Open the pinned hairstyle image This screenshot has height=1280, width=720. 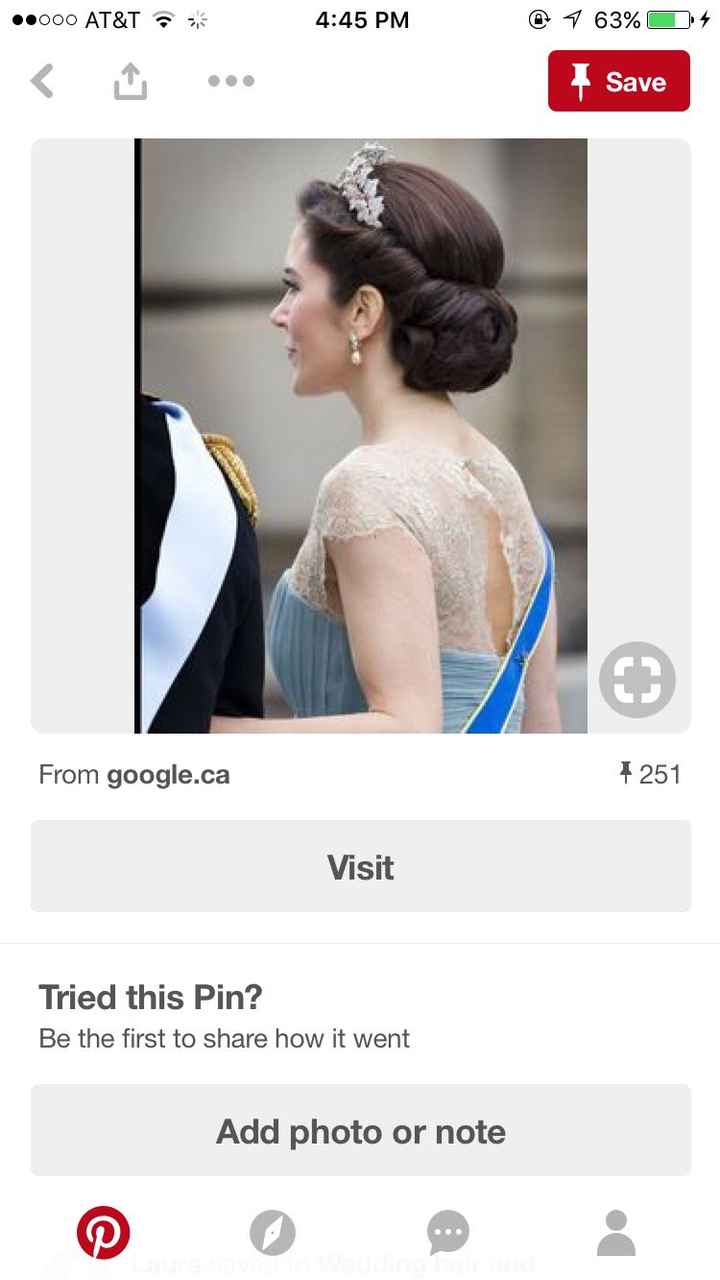point(361,436)
